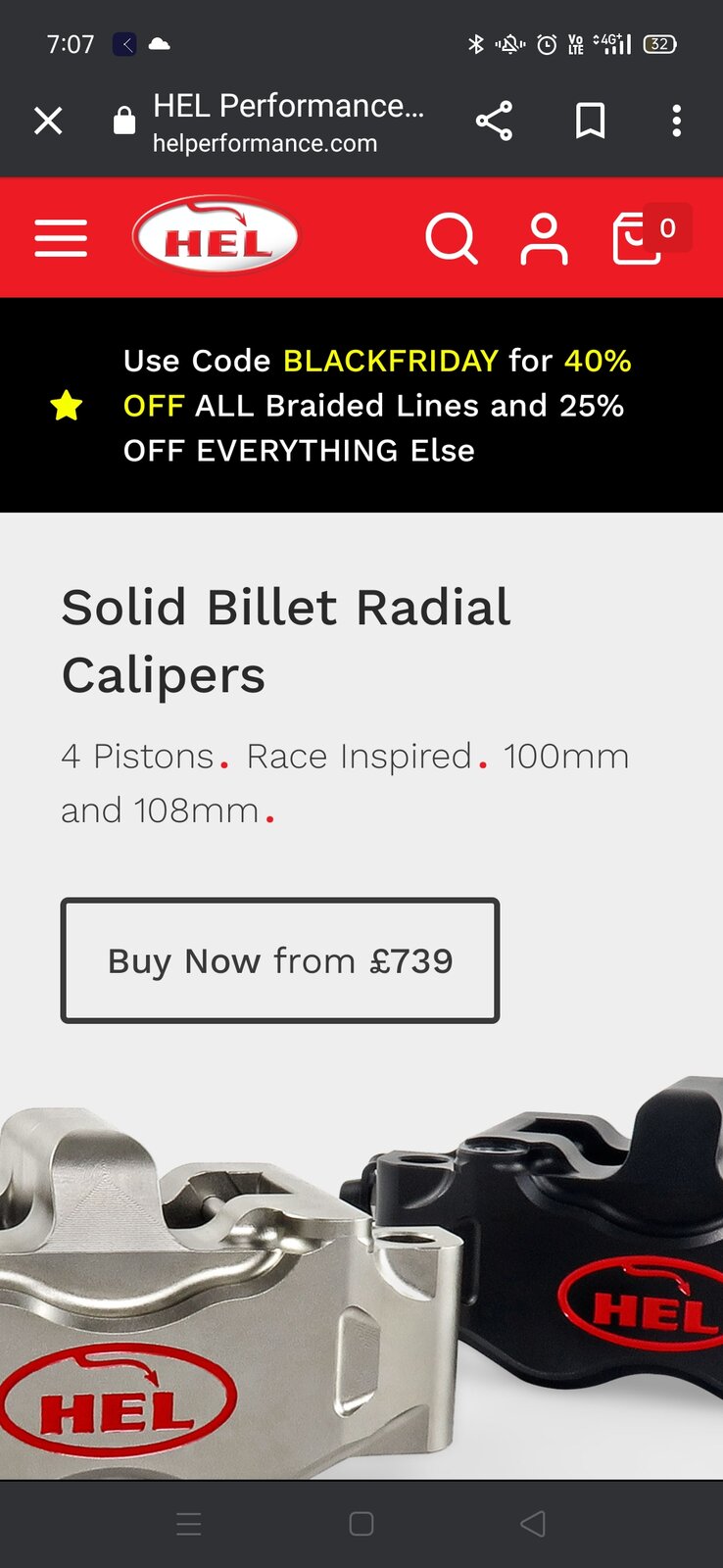Viewport: 723px width, 1568px height.
Task: Tap Buy Now from £739
Action: [280, 960]
